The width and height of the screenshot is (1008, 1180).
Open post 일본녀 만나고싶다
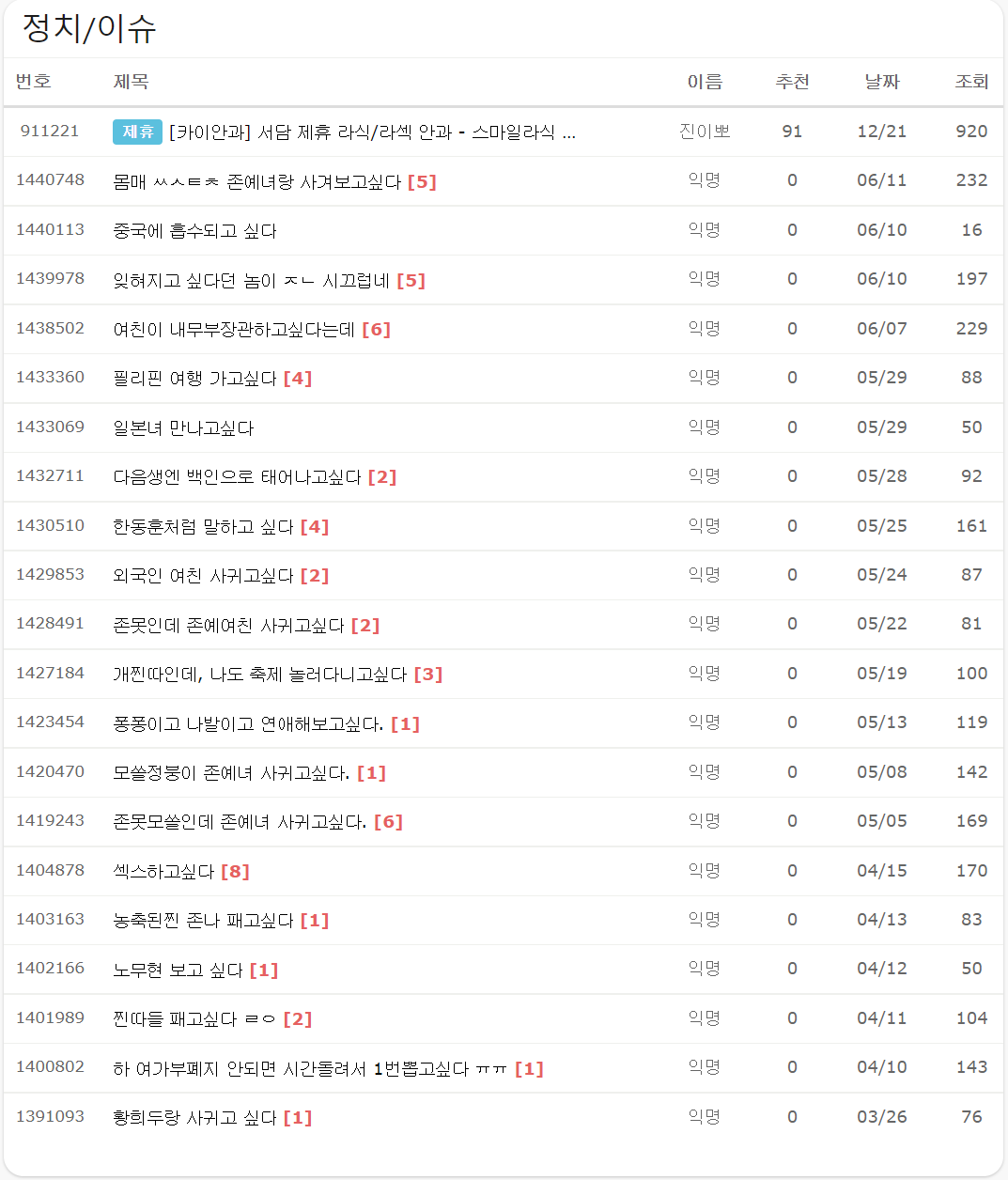pyautogui.click(x=183, y=428)
